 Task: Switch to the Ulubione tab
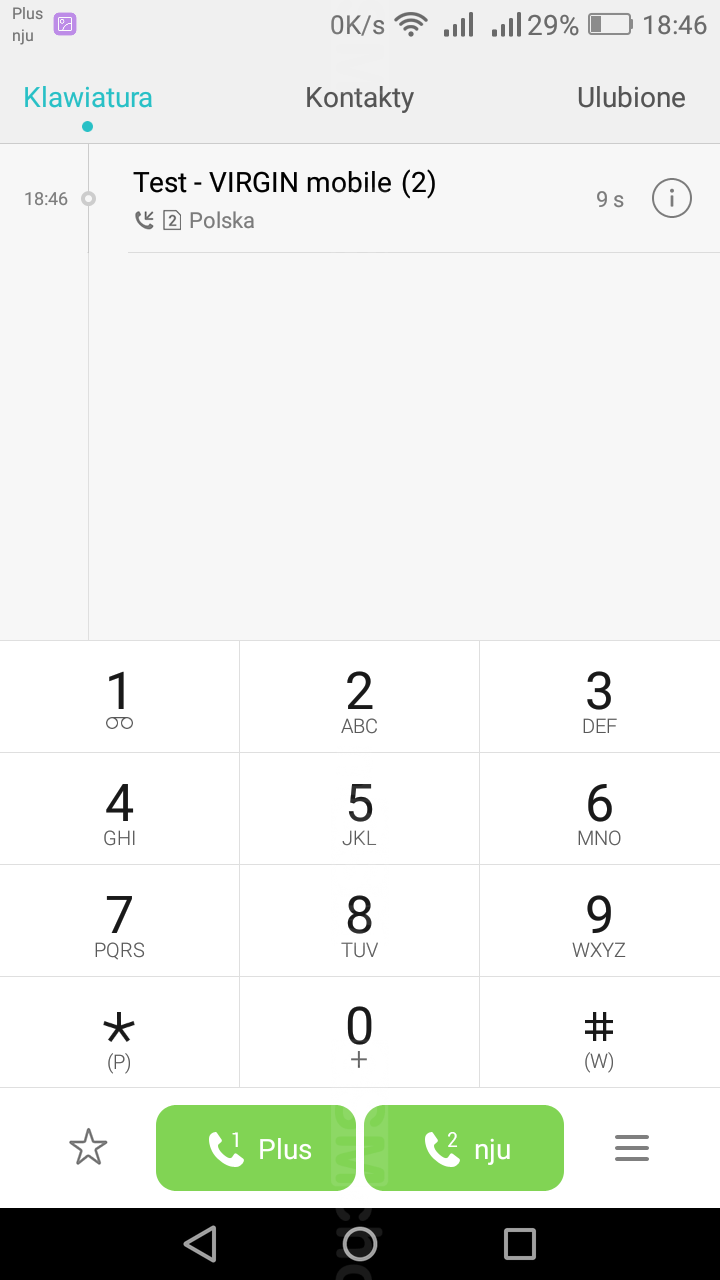(631, 98)
